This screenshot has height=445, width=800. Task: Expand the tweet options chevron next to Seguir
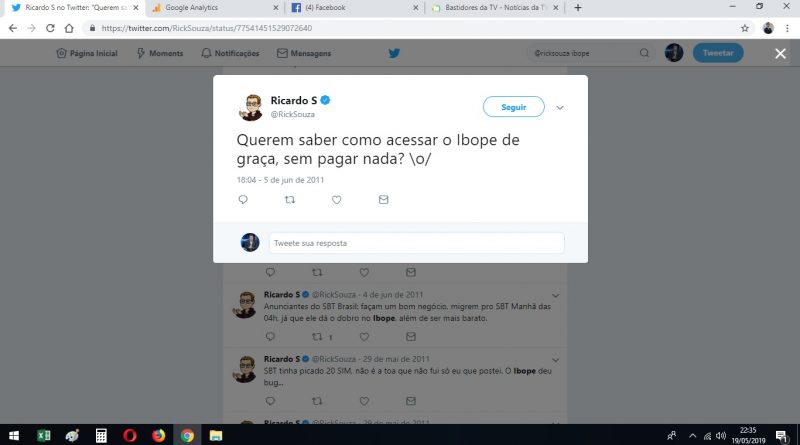tap(560, 107)
